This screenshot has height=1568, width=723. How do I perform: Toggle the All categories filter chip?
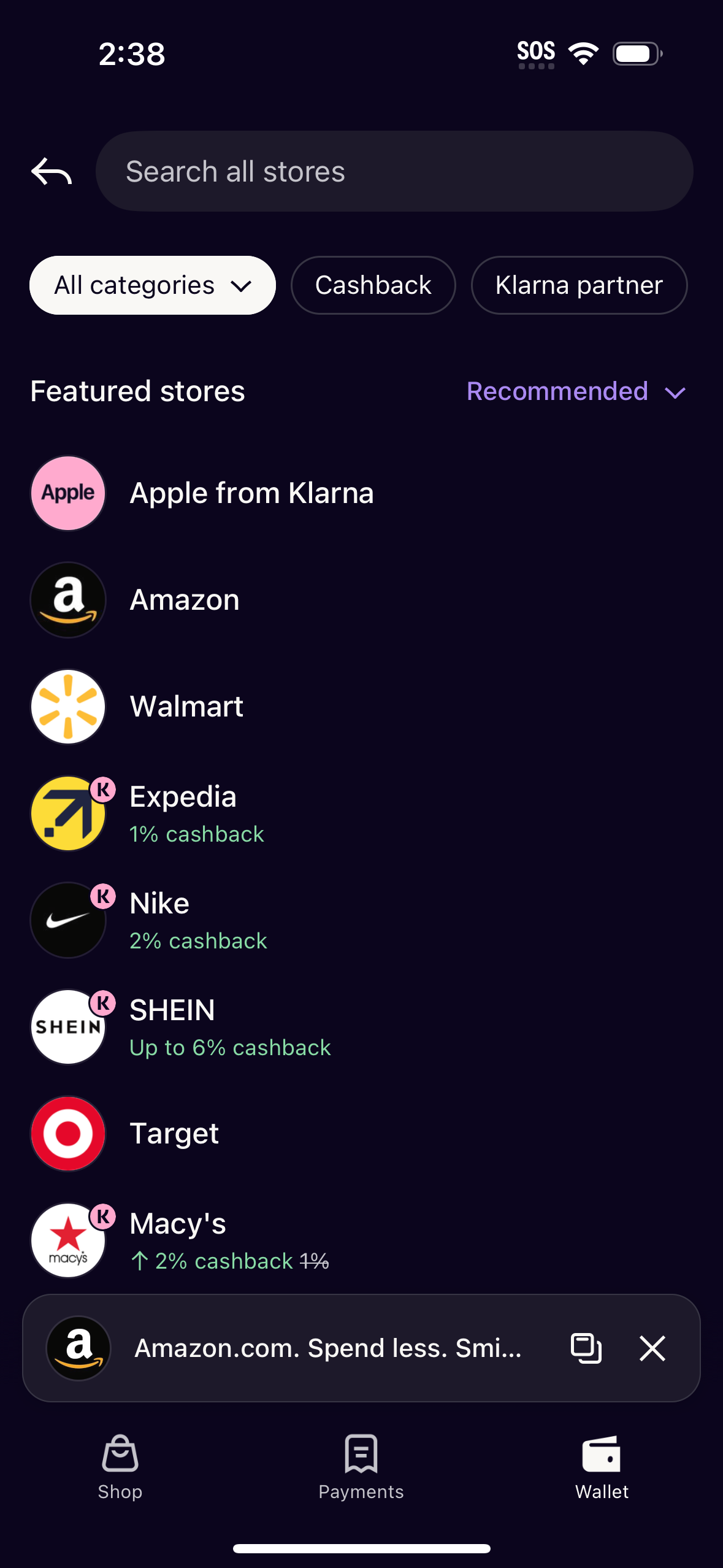(x=152, y=285)
